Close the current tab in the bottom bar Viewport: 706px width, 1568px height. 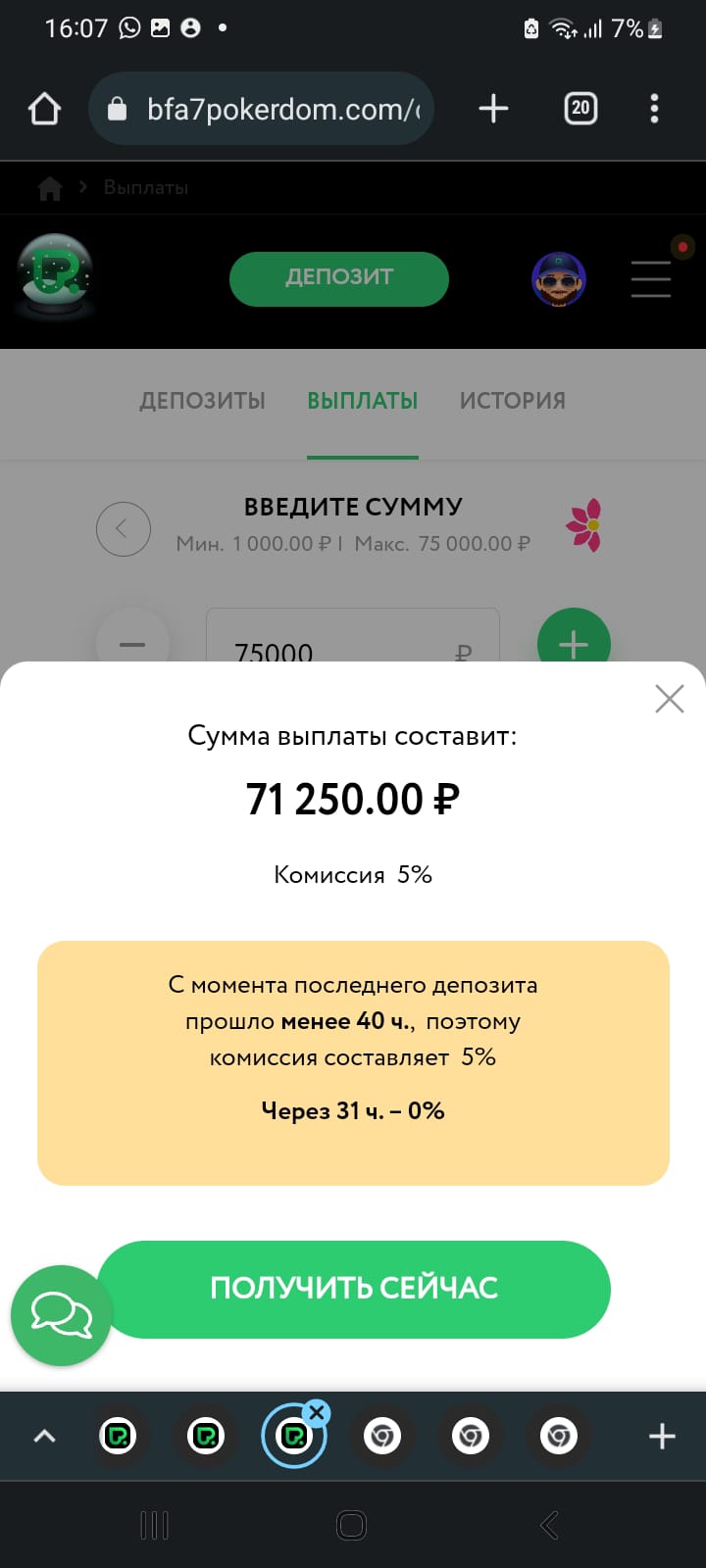(x=316, y=1413)
